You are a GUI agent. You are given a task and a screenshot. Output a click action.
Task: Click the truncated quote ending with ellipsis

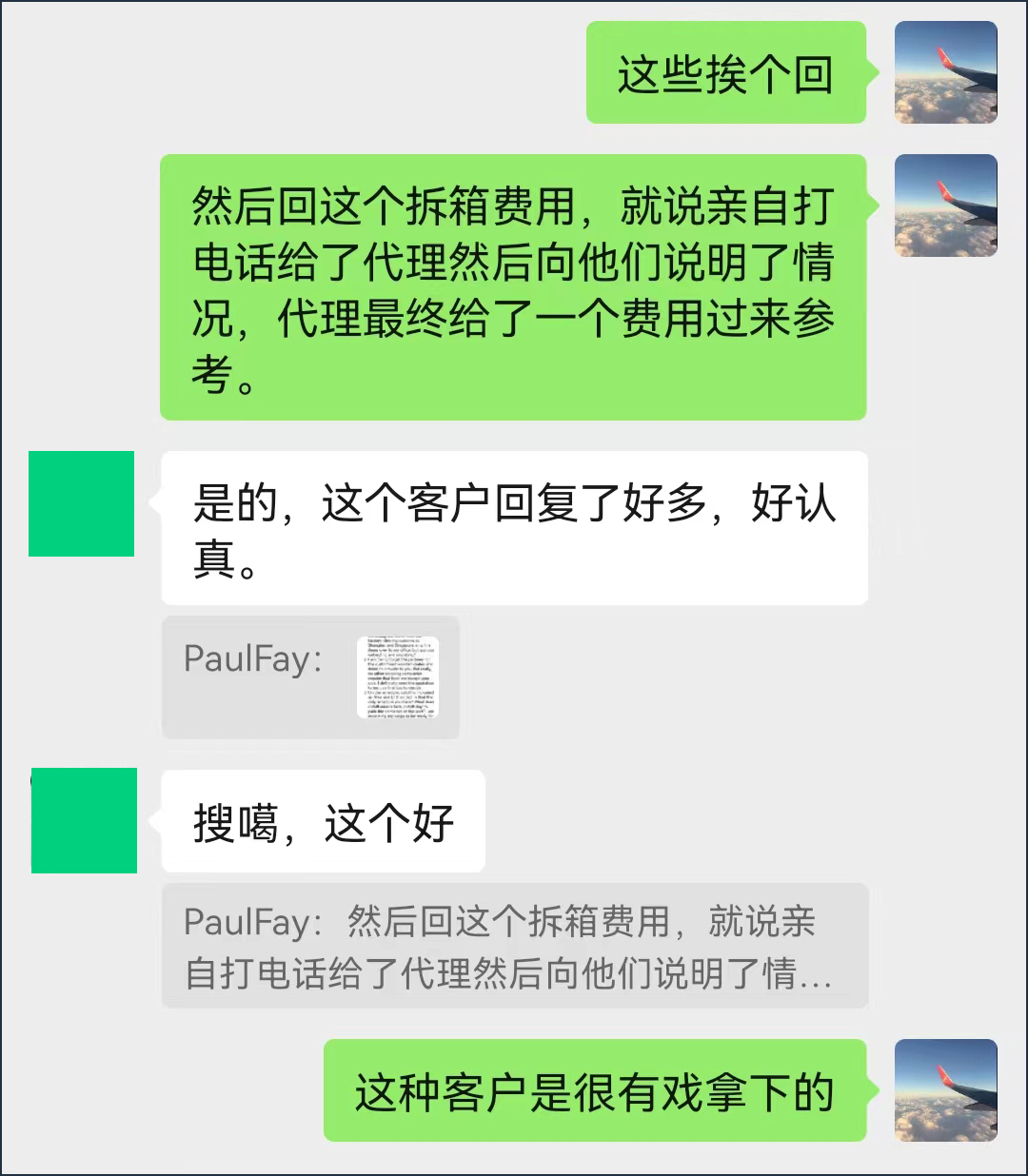point(514,947)
